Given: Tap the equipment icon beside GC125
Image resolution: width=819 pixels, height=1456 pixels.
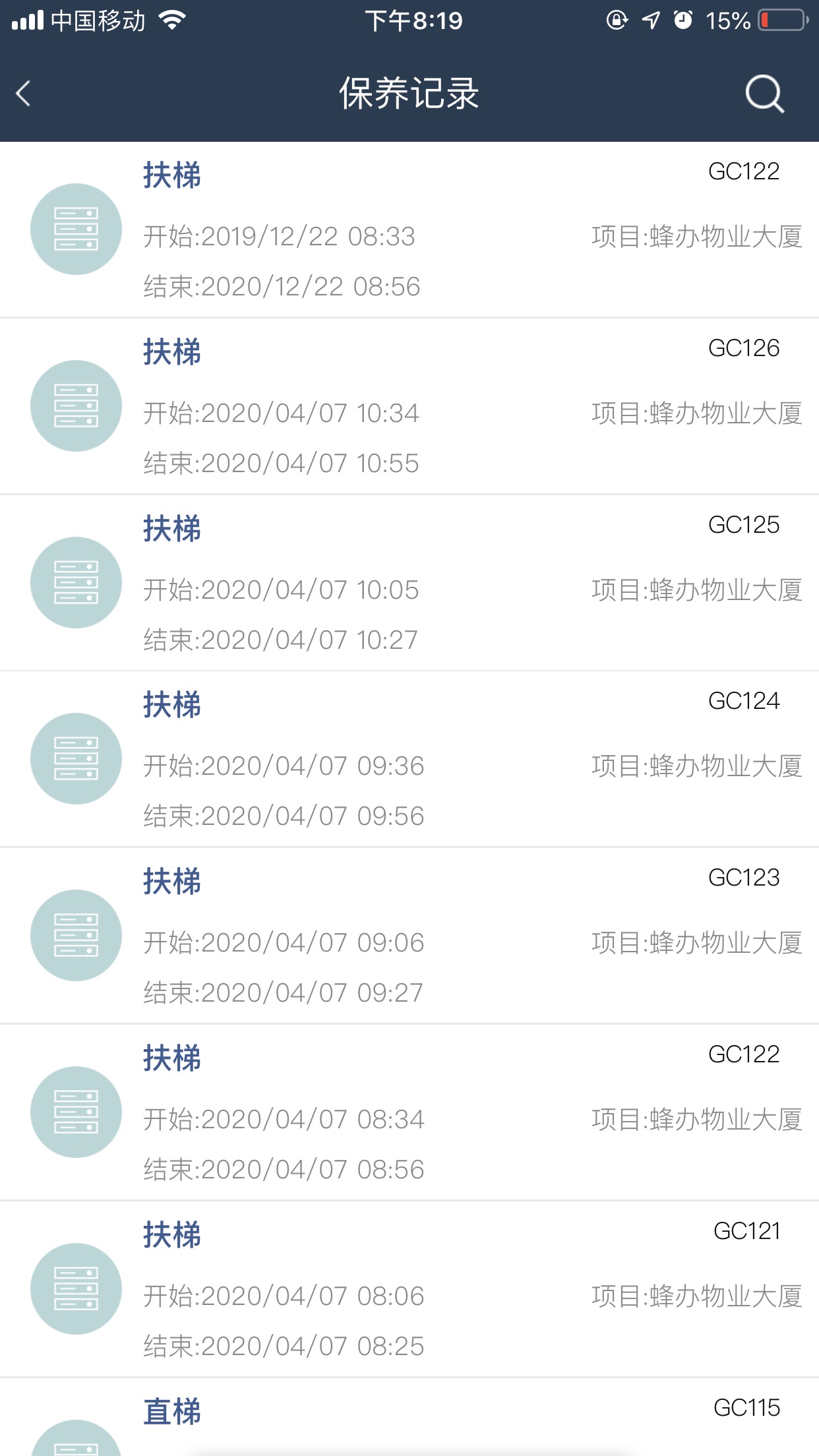Looking at the screenshot, I should (75, 583).
